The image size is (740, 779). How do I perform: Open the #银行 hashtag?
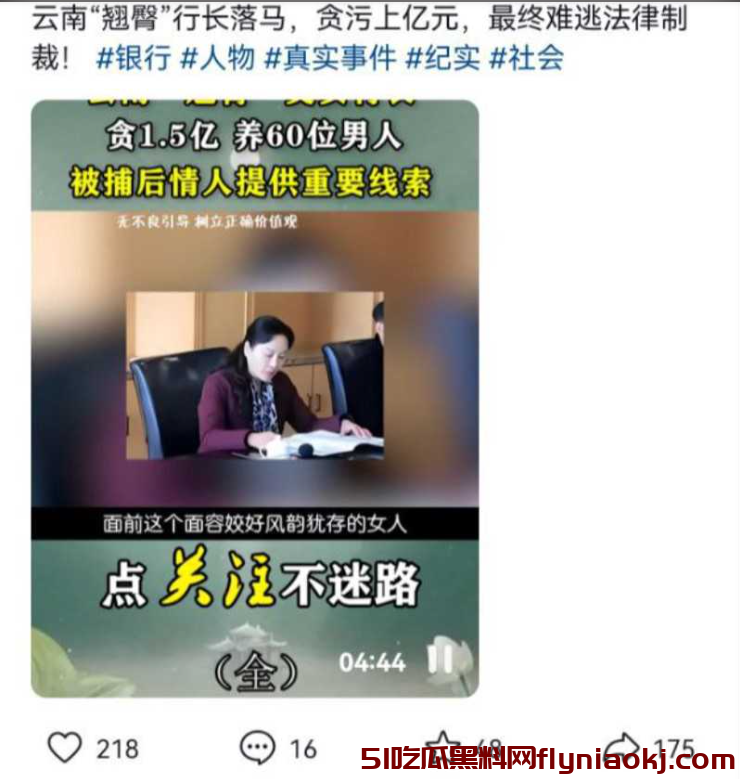click(x=133, y=58)
